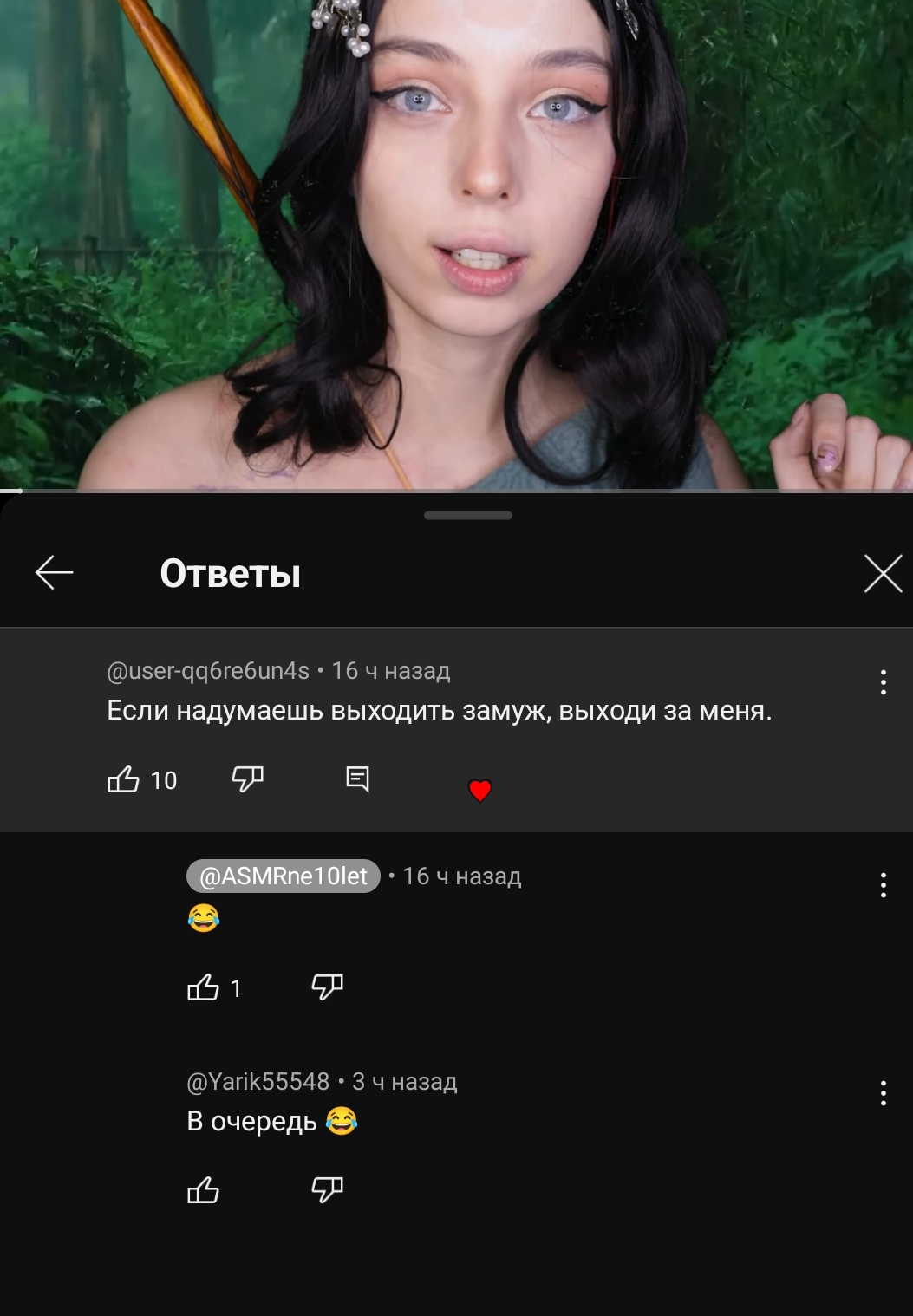Open options for user-qq6re6un4s comment
Viewport: 913px width, 1316px height.
point(883,682)
